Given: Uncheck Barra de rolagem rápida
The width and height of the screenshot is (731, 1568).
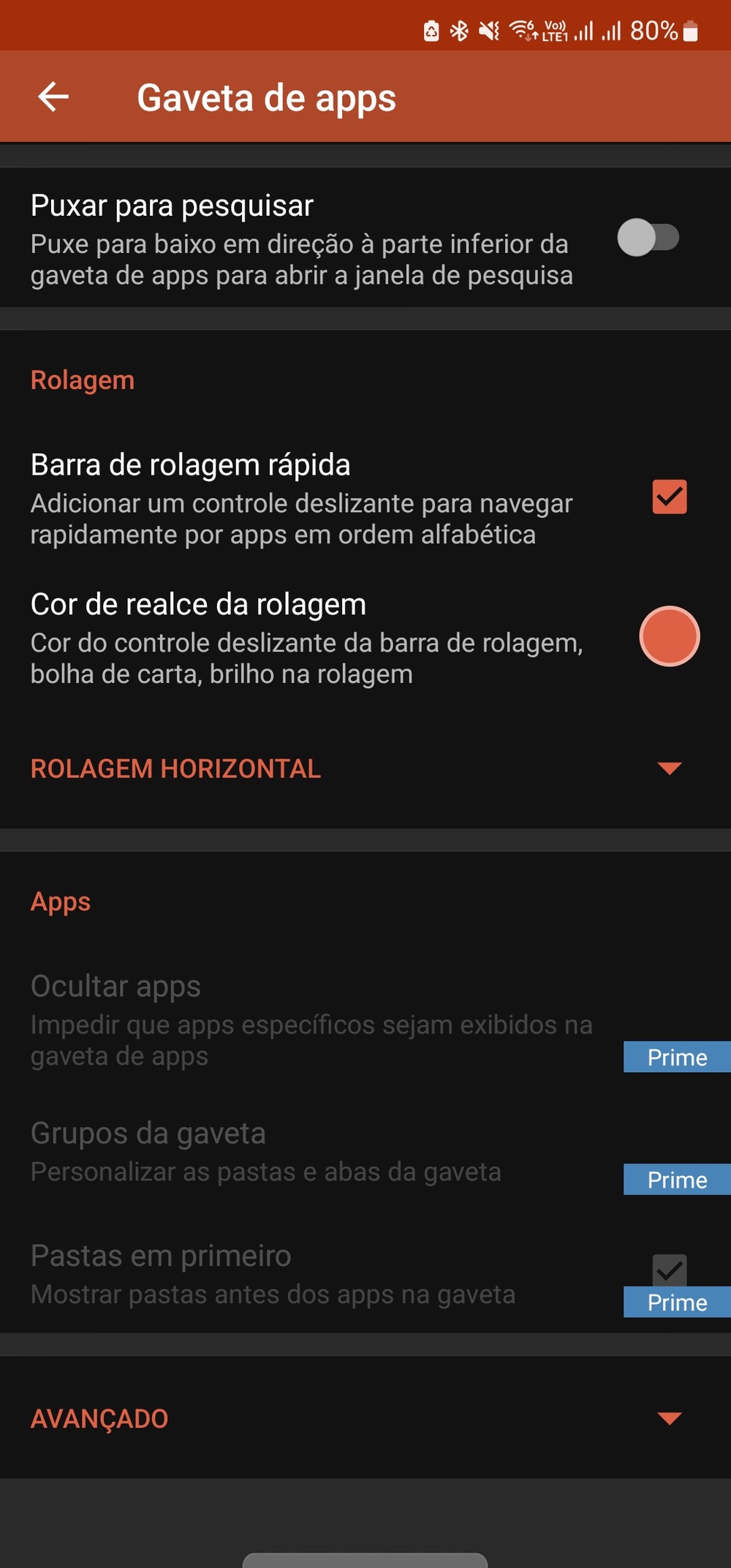Looking at the screenshot, I should point(669,497).
